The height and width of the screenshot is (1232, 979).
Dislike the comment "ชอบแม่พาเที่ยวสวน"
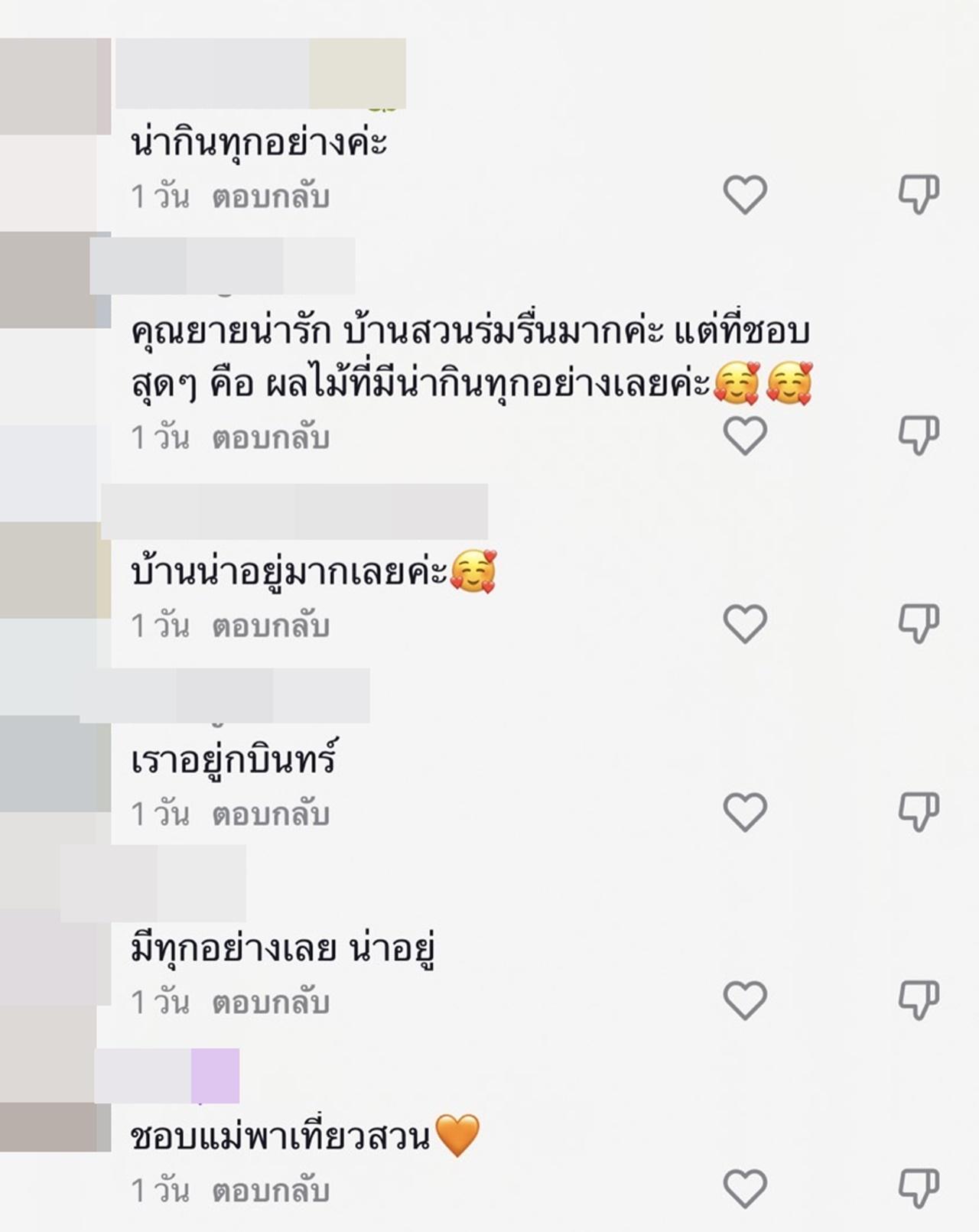click(x=918, y=1189)
